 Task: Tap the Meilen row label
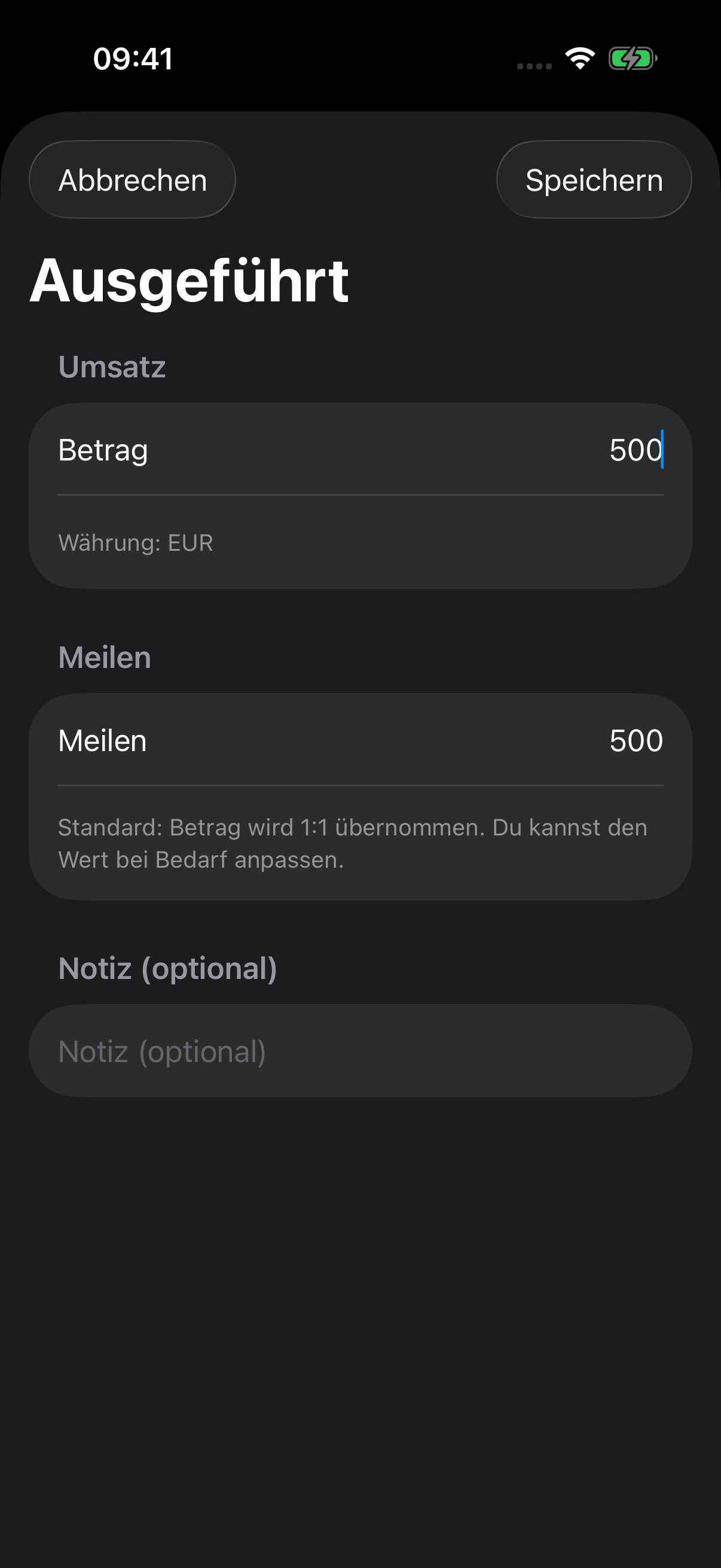pos(102,741)
